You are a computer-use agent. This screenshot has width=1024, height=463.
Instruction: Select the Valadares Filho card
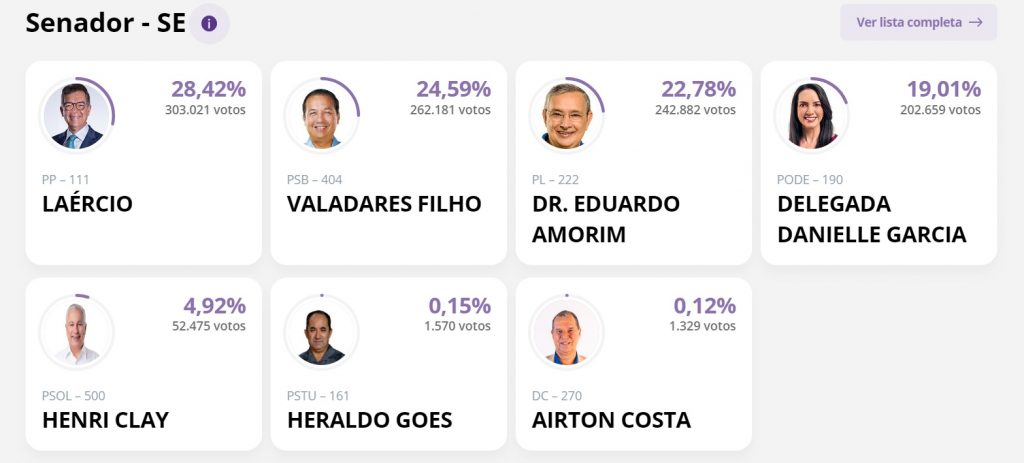[x=388, y=163]
